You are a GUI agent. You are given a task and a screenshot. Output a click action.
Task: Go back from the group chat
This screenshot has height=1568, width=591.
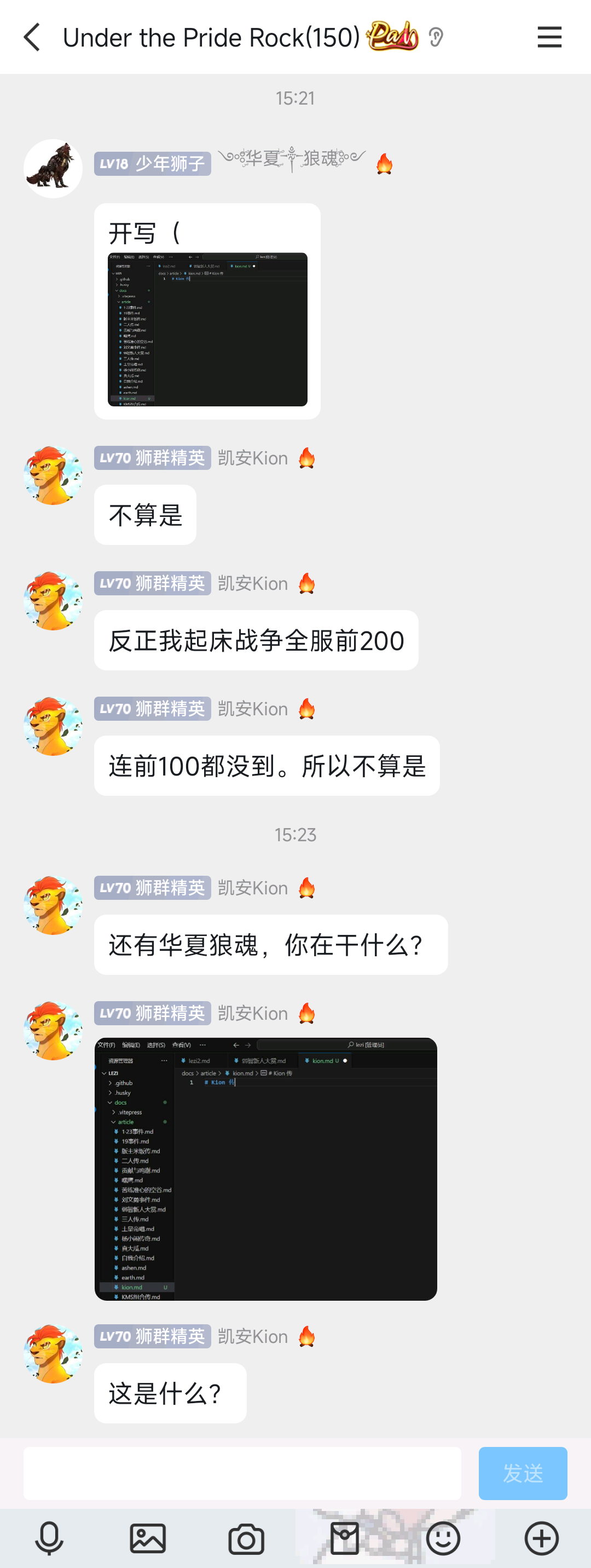32,37
